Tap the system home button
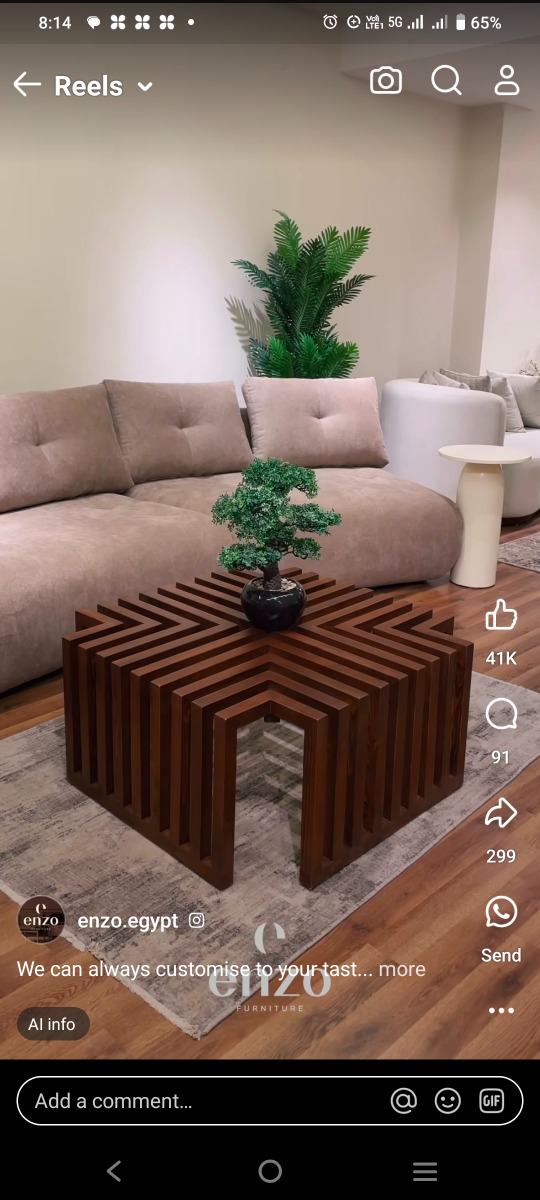This screenshot has height=1200, width=540. [270, 1171]
